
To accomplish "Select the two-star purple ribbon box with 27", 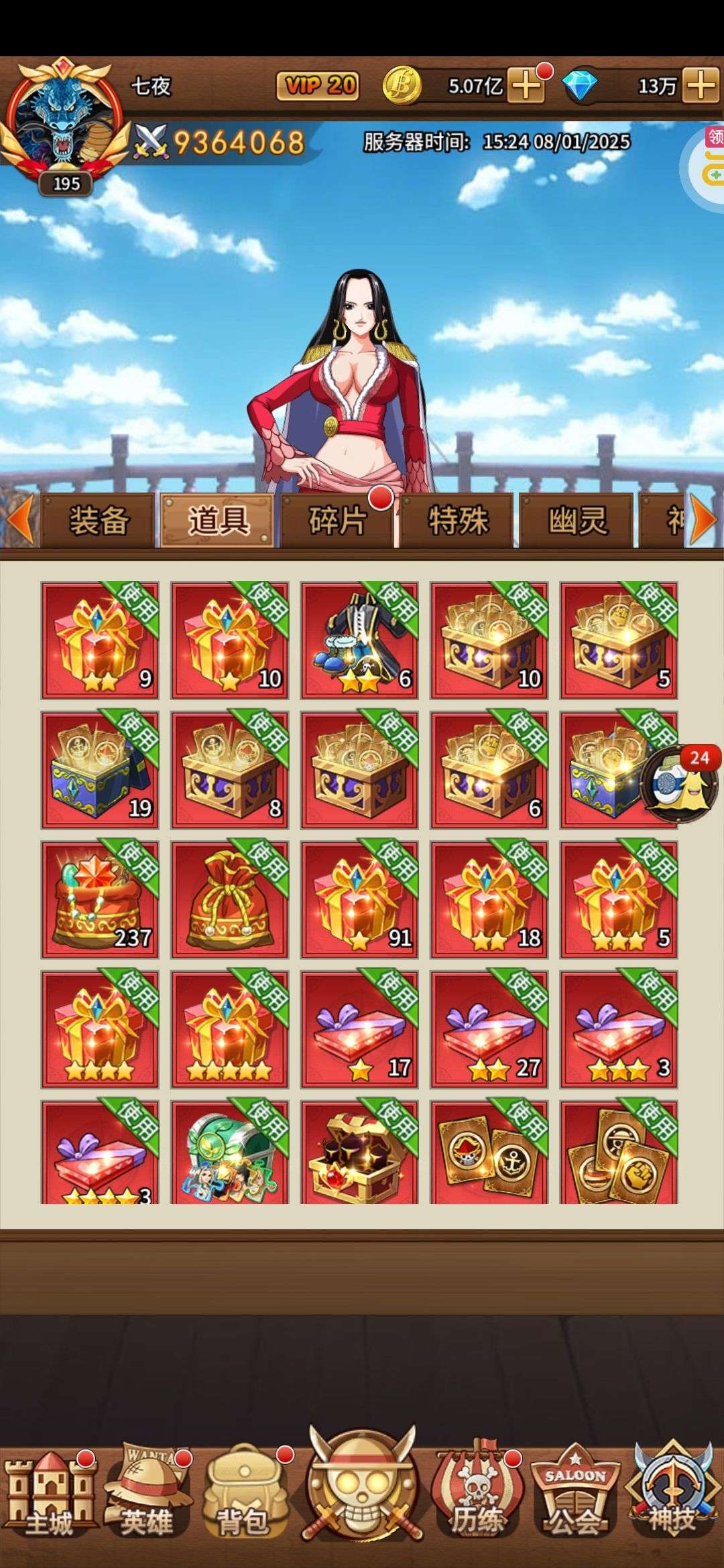I will pos(489,1029).
